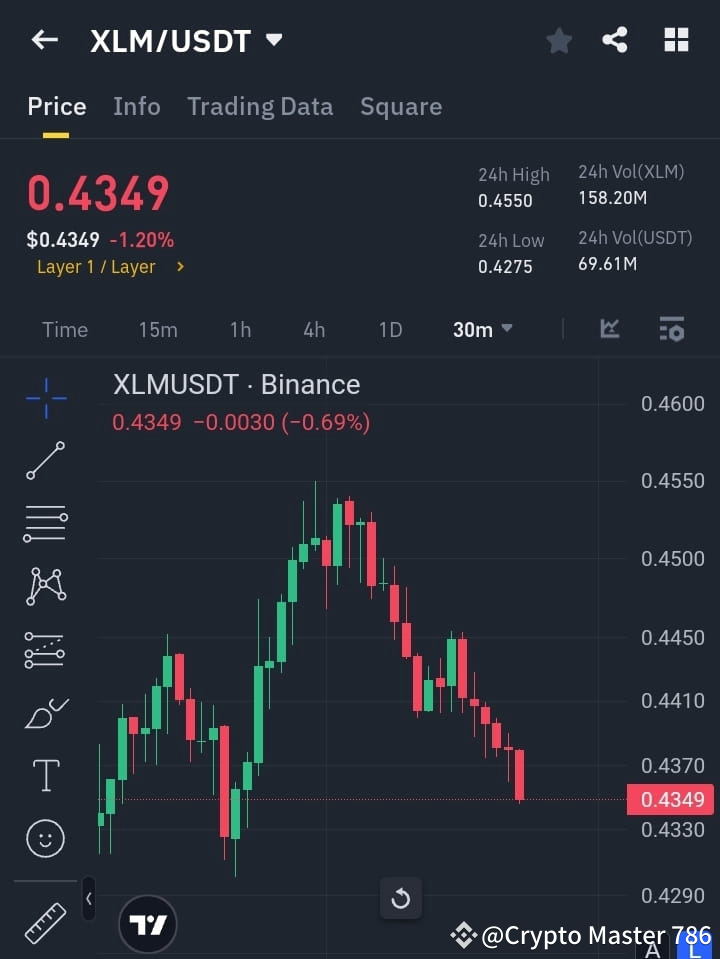This screenshot has width=720, height=959.
Task: Pick the brush drawing tool
Action: [45, 712]
